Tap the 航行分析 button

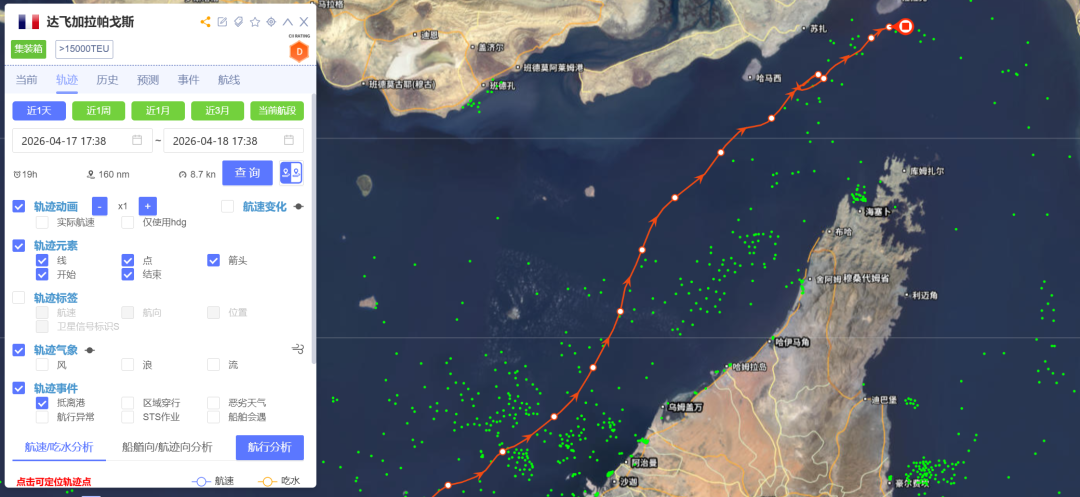click(269, 447)
